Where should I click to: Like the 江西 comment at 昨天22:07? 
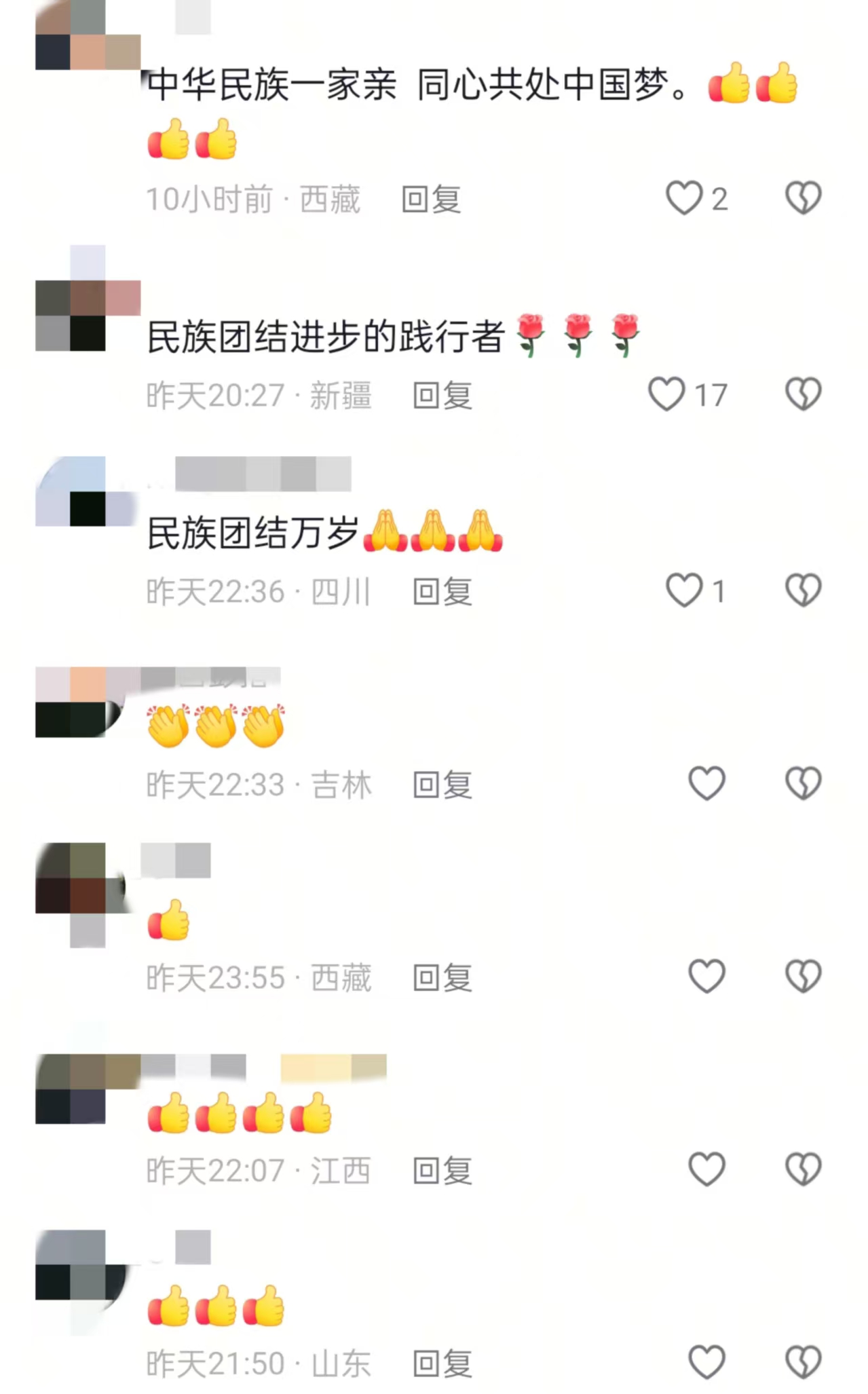click(706, 1169)
